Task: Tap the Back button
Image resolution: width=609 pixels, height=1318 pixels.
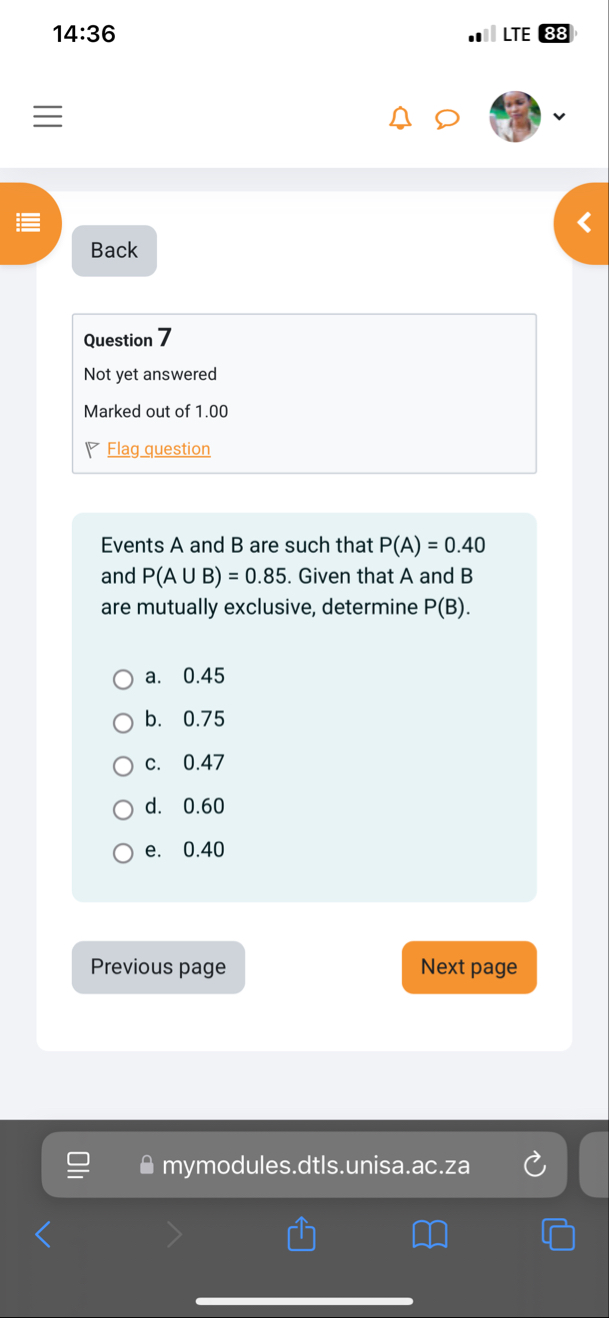Action: tap(114, 251)
